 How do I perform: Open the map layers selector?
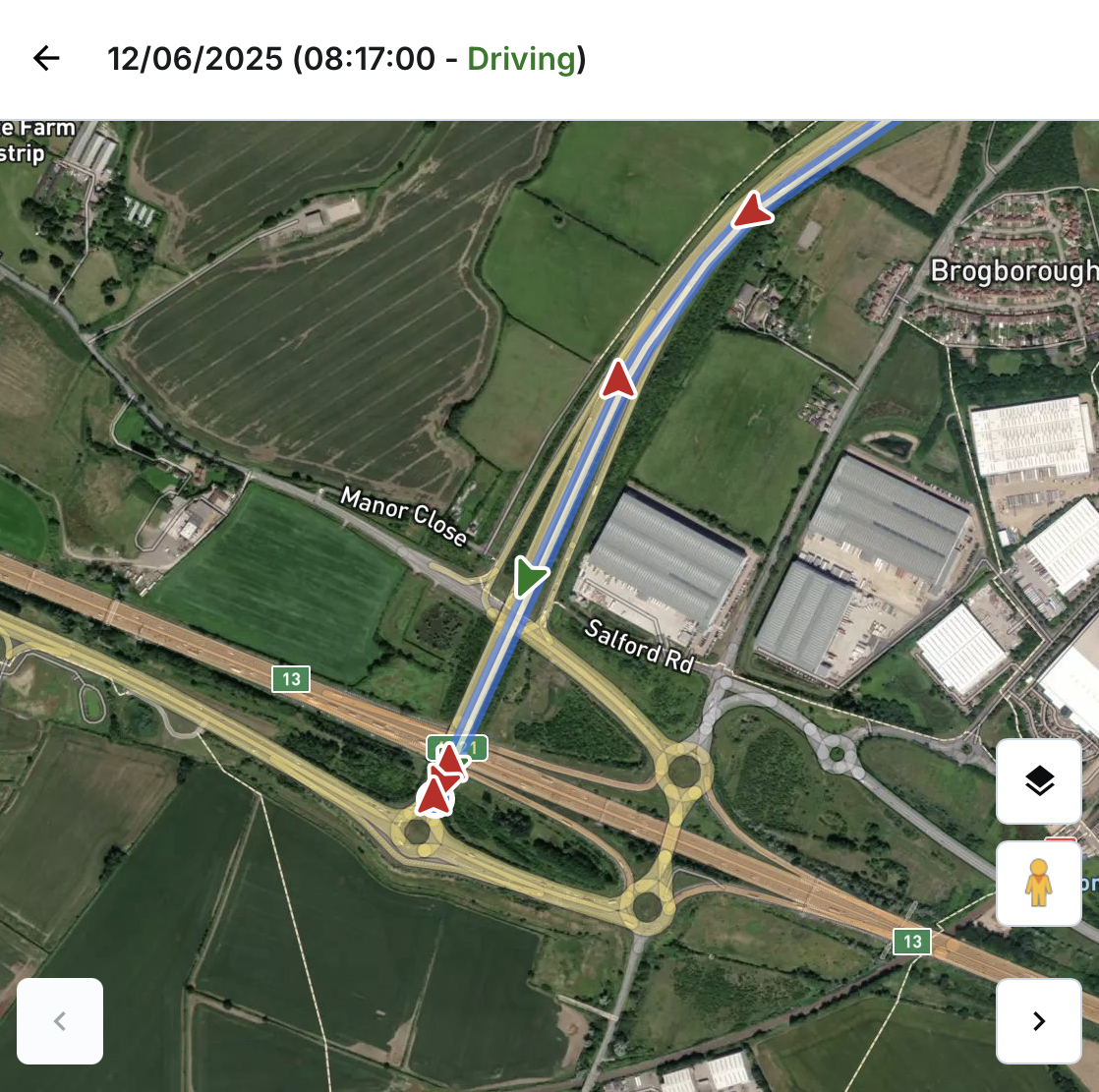(1039, 781)
